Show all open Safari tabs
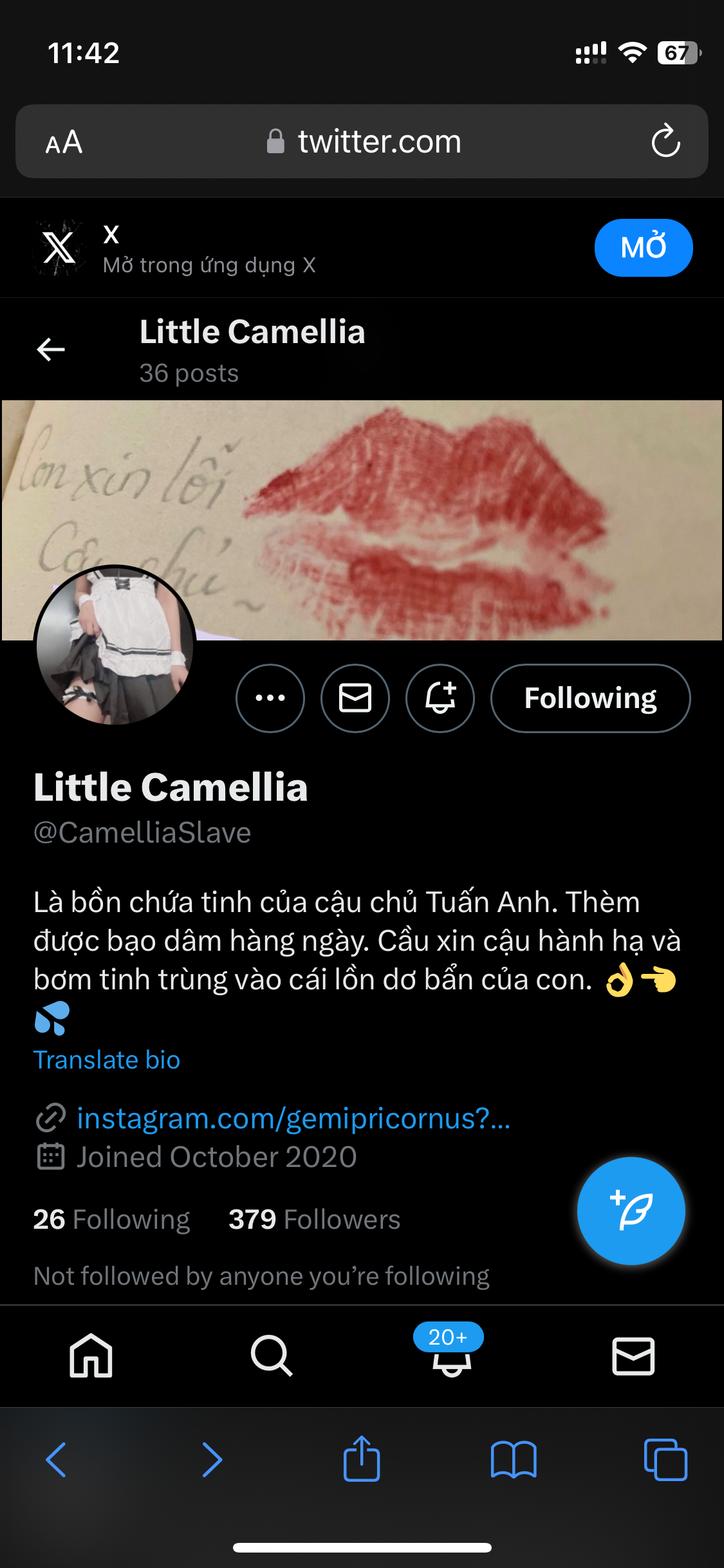This screenshot has width=724, height=1568. point(665,1459)
